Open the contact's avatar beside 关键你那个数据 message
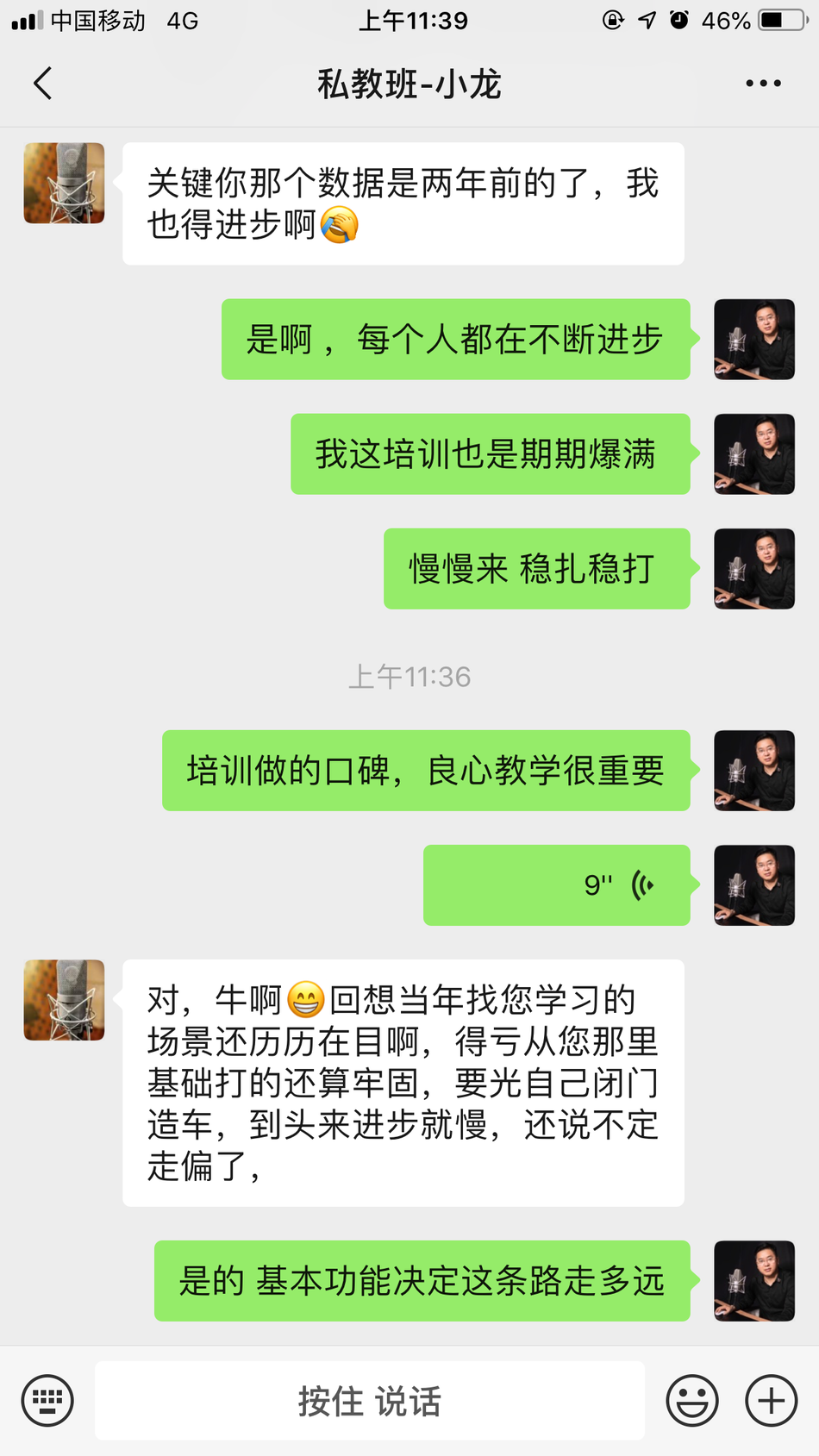 point(64,184)
